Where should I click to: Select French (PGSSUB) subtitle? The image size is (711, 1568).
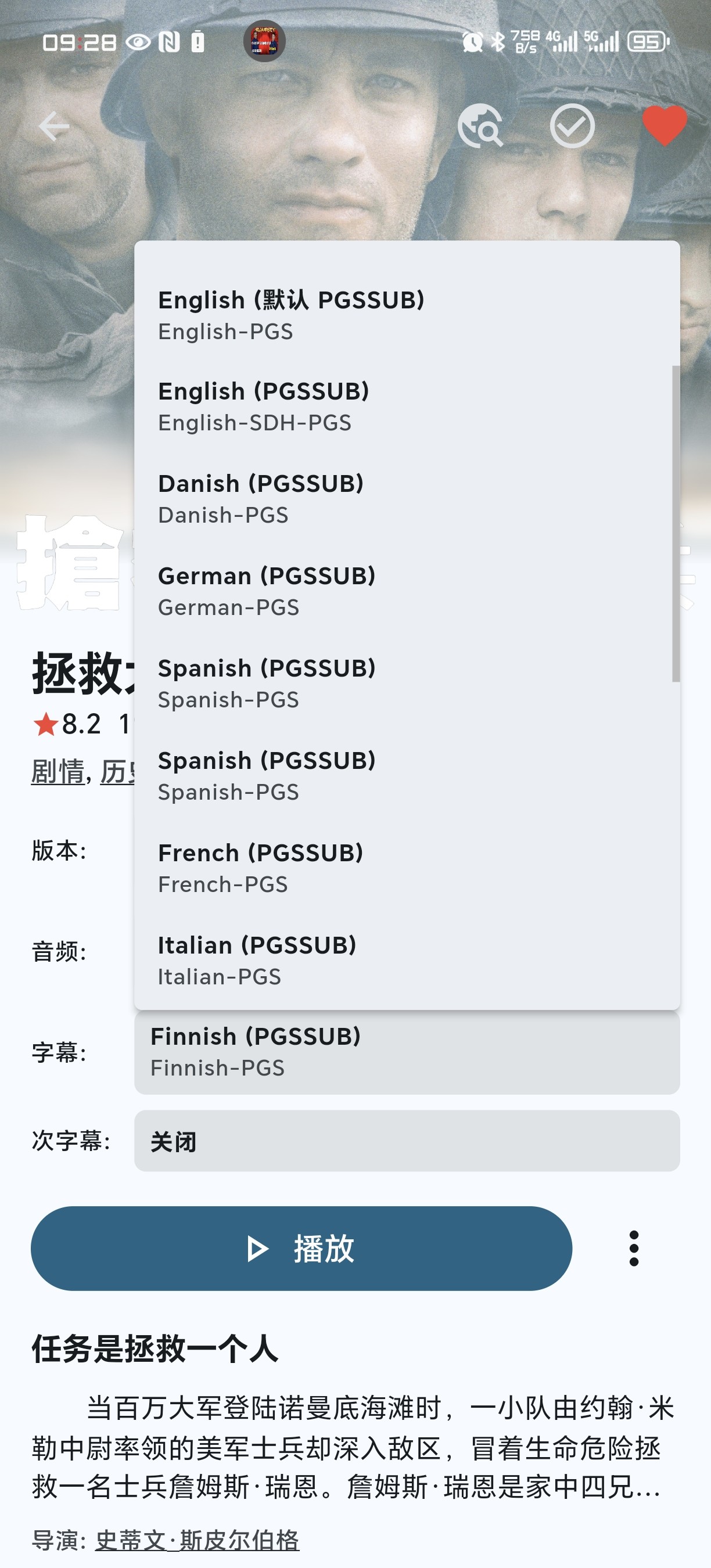[407, 869]
